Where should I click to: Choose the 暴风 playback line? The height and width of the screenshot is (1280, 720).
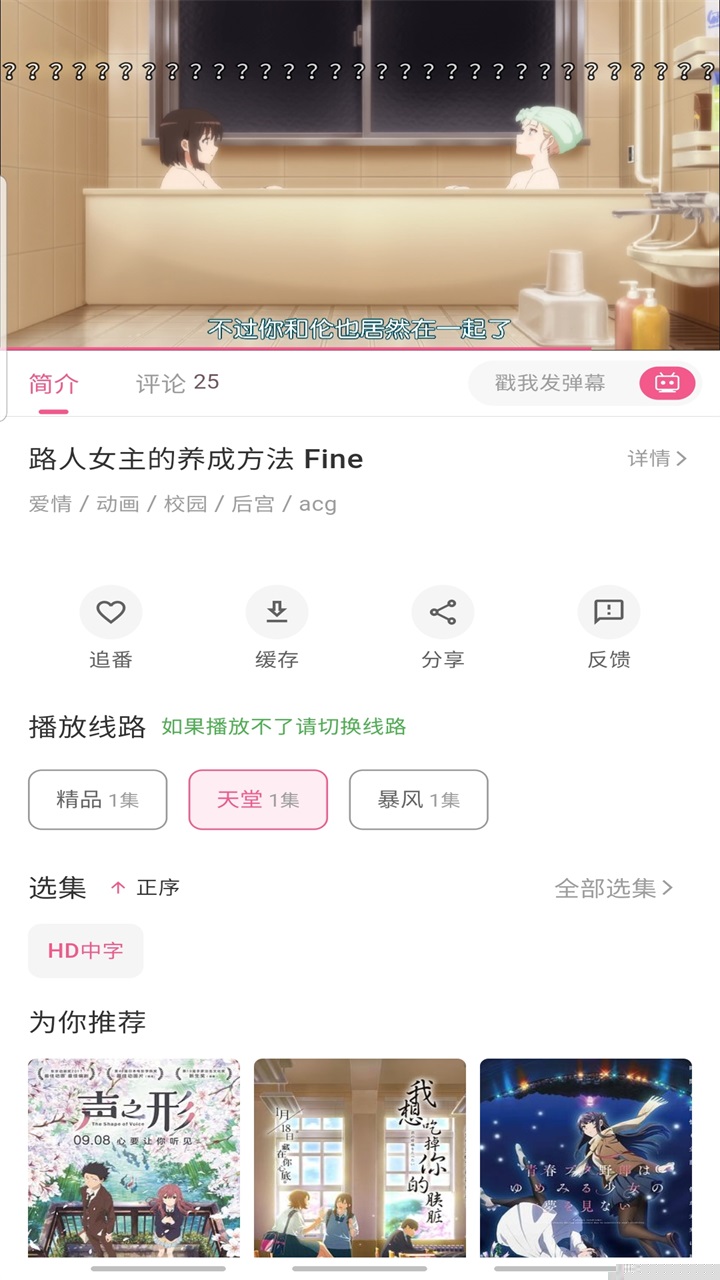(x=418, y=800)
